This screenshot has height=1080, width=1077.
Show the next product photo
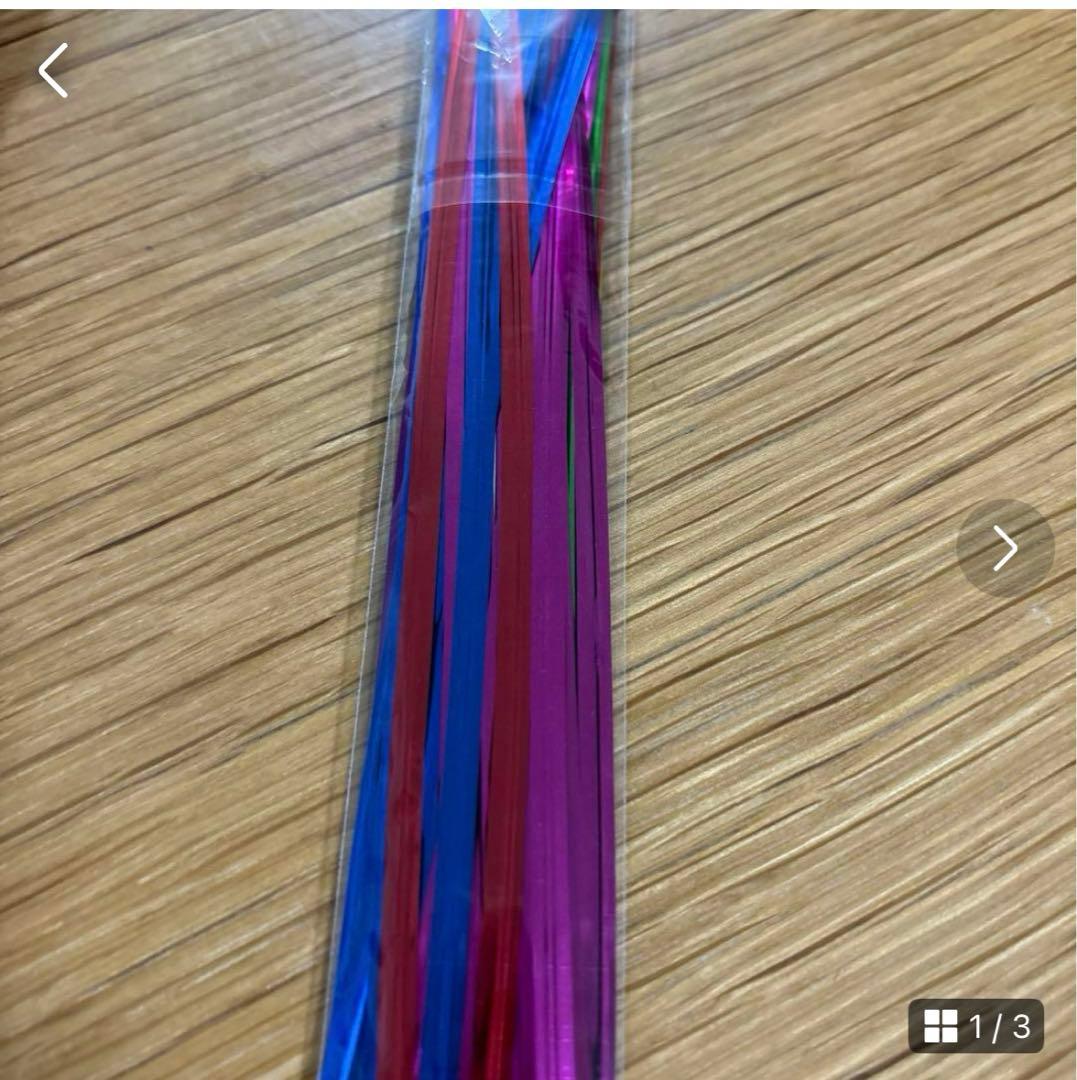click(x=1004, y=548)
